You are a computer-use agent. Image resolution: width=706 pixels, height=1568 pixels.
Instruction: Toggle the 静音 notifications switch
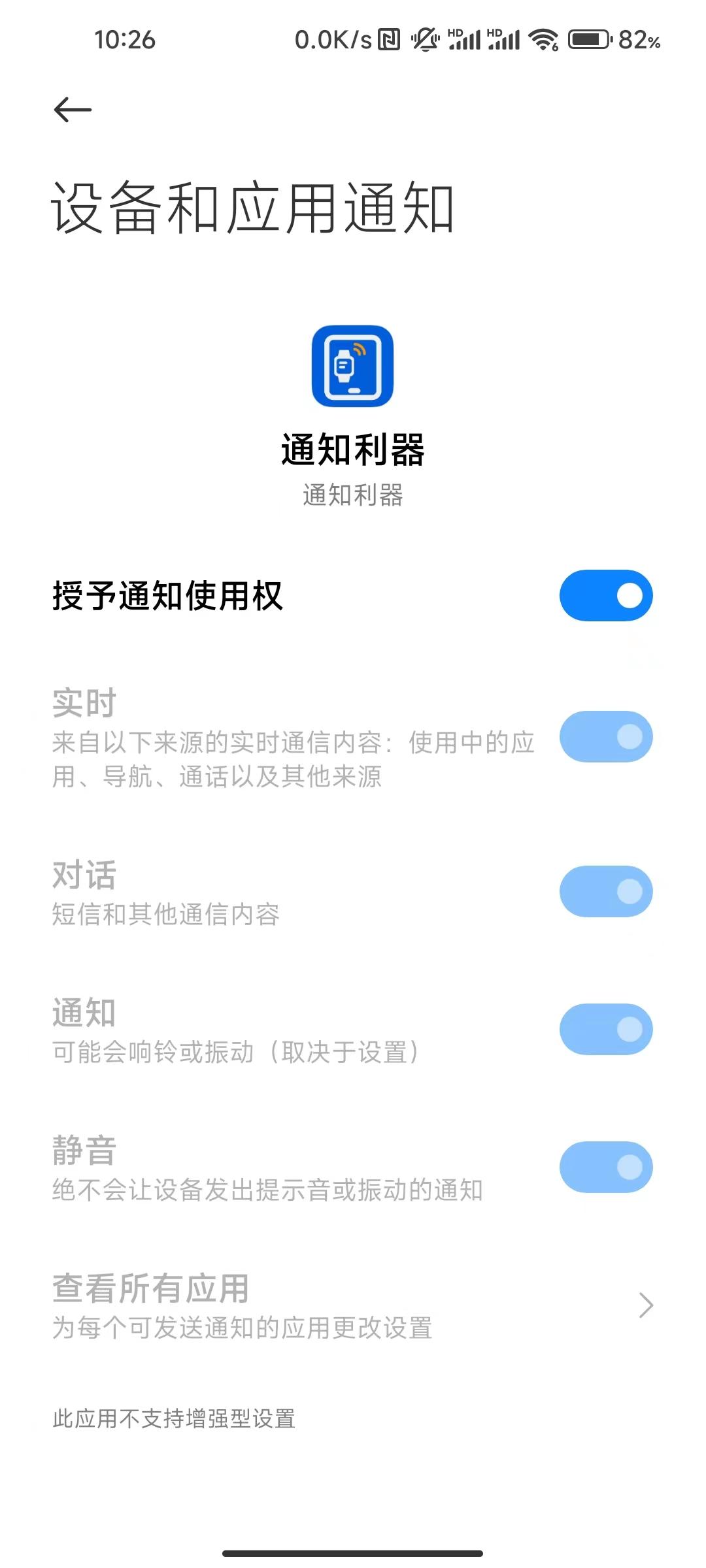(x=605, y=1167)
